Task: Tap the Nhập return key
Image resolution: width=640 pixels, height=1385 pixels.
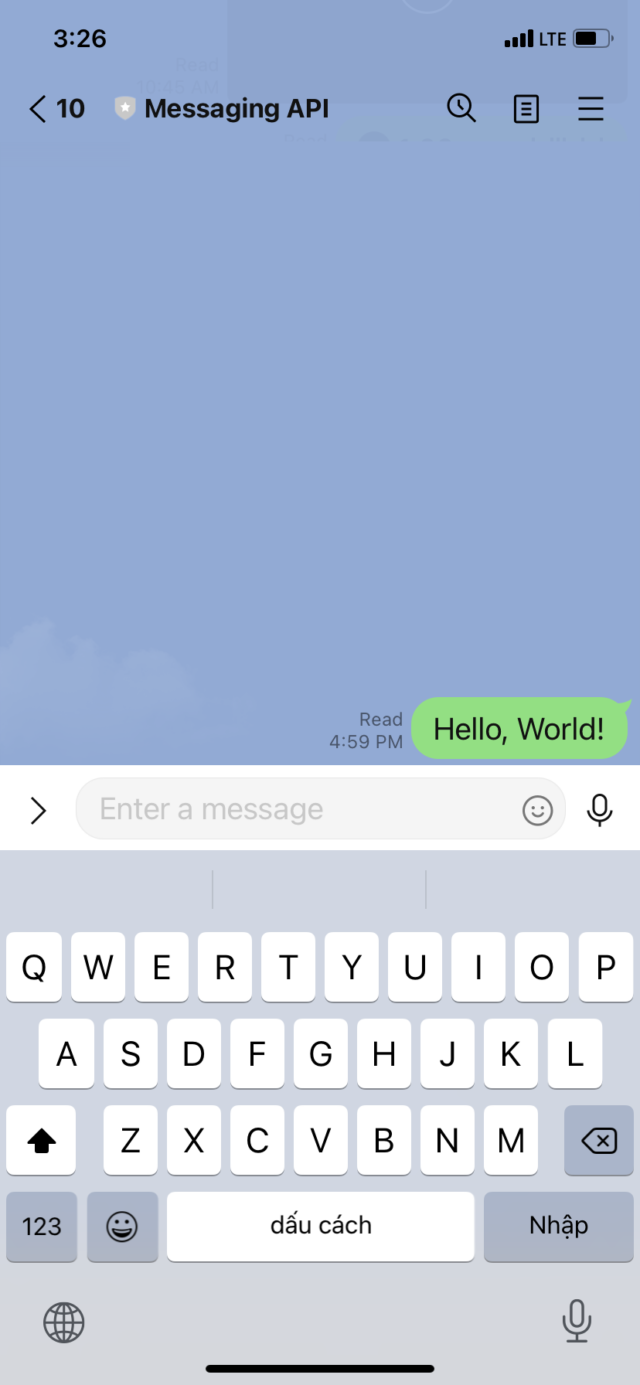Action: (x=558, y=1226)
